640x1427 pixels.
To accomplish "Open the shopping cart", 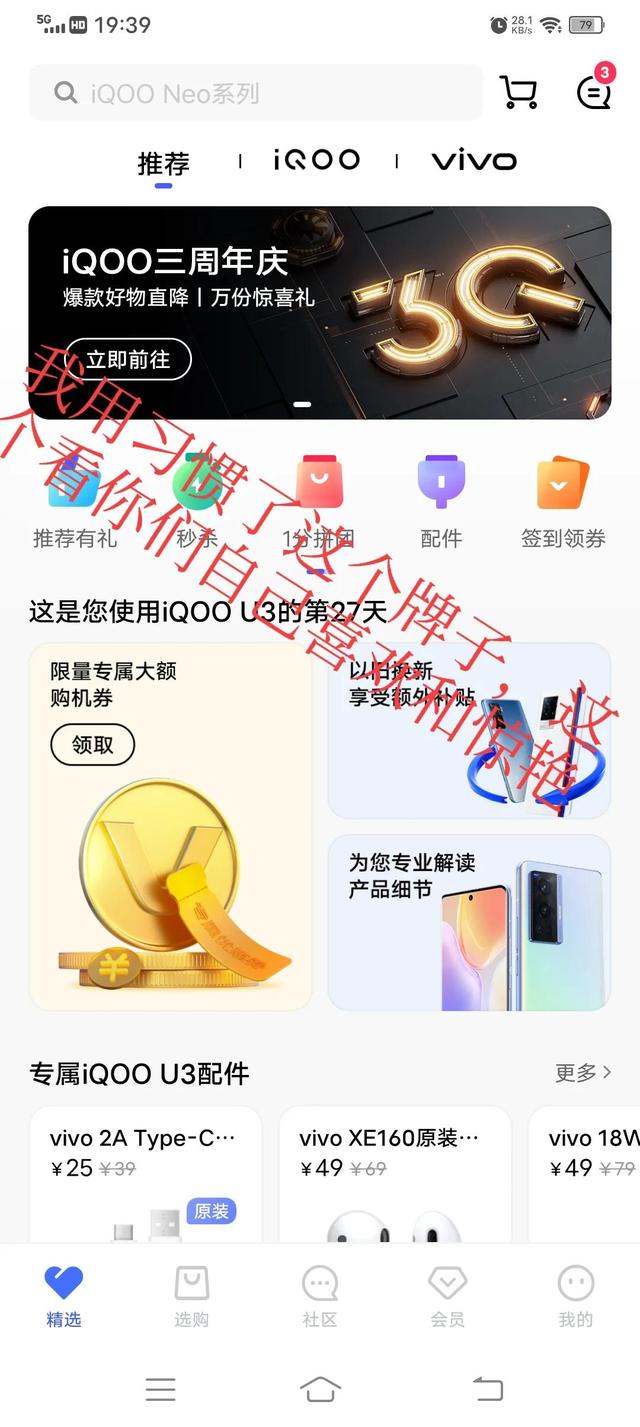I will (x=518, y=93).
